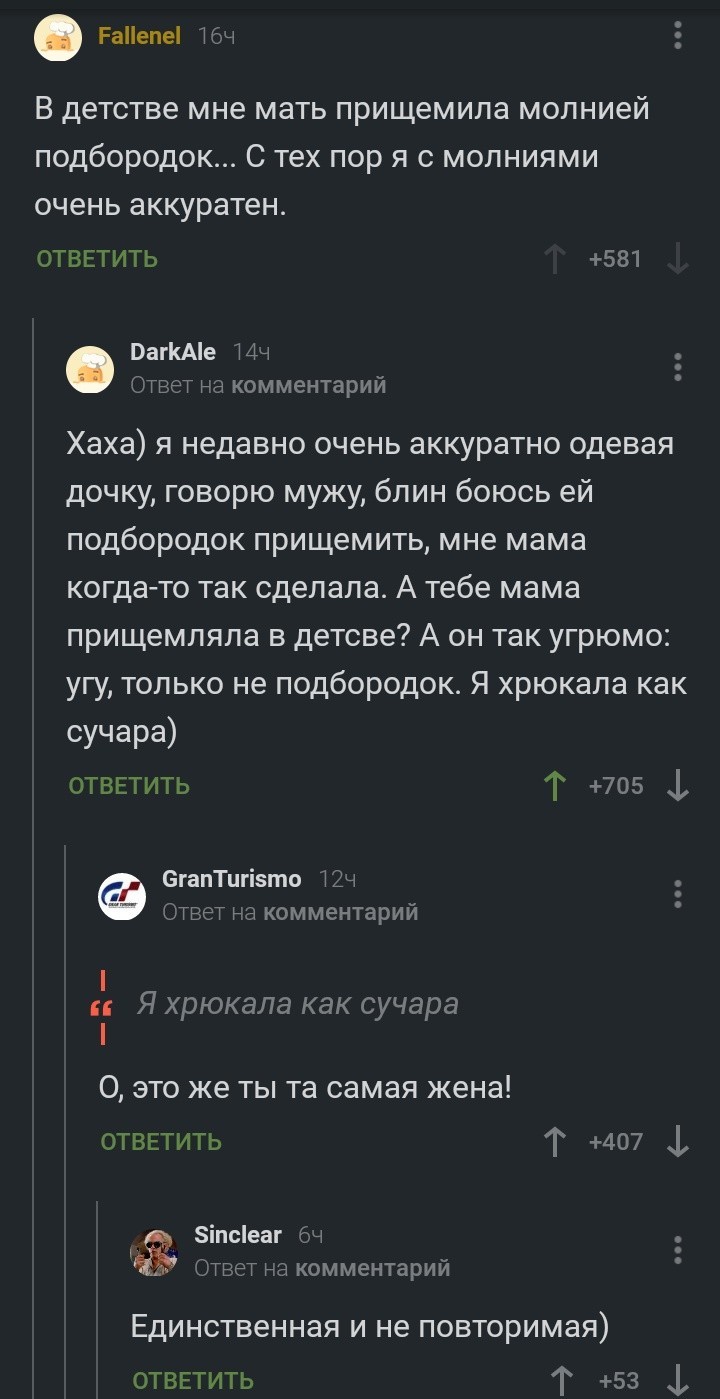The width and height of the screenshot is (720, 1399).
Task: Downvote DarkAle's comment
Action: (x=678, y=785)
